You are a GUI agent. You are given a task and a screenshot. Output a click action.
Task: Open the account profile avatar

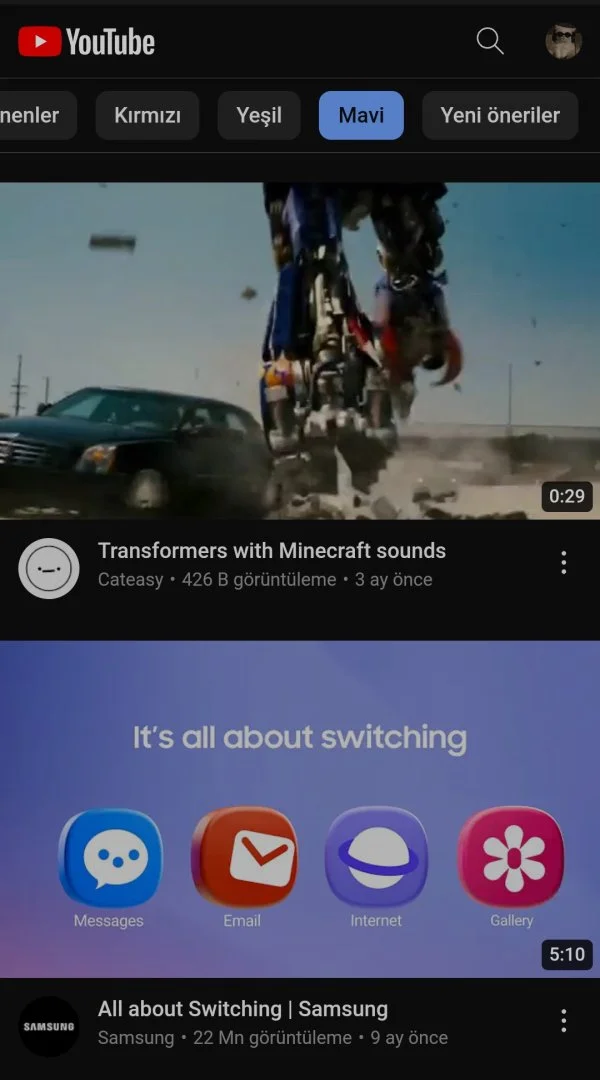[563, 41]
